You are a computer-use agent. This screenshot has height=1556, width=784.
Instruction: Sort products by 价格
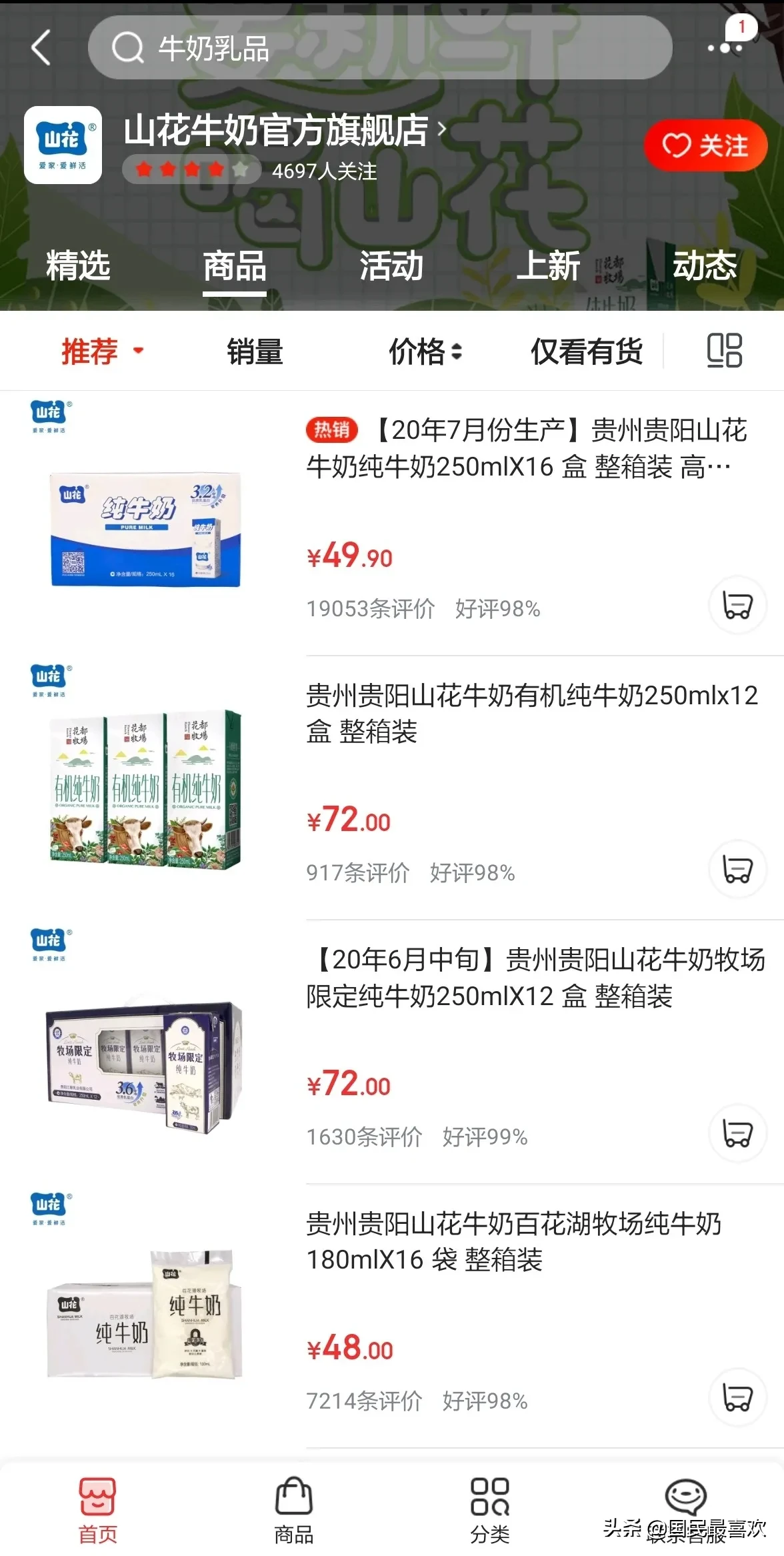pos(425,351)
